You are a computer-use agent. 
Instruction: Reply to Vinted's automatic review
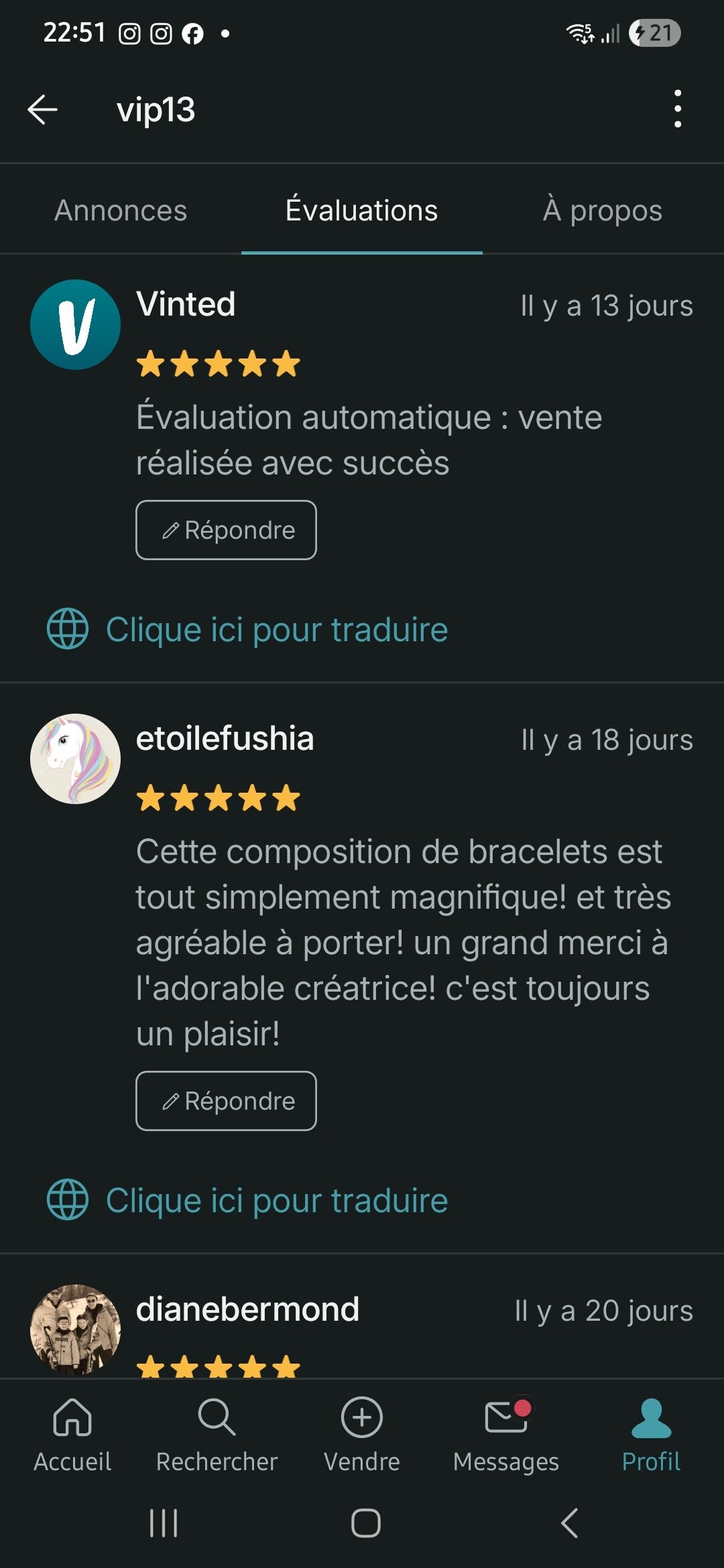[x=226, y=530]
